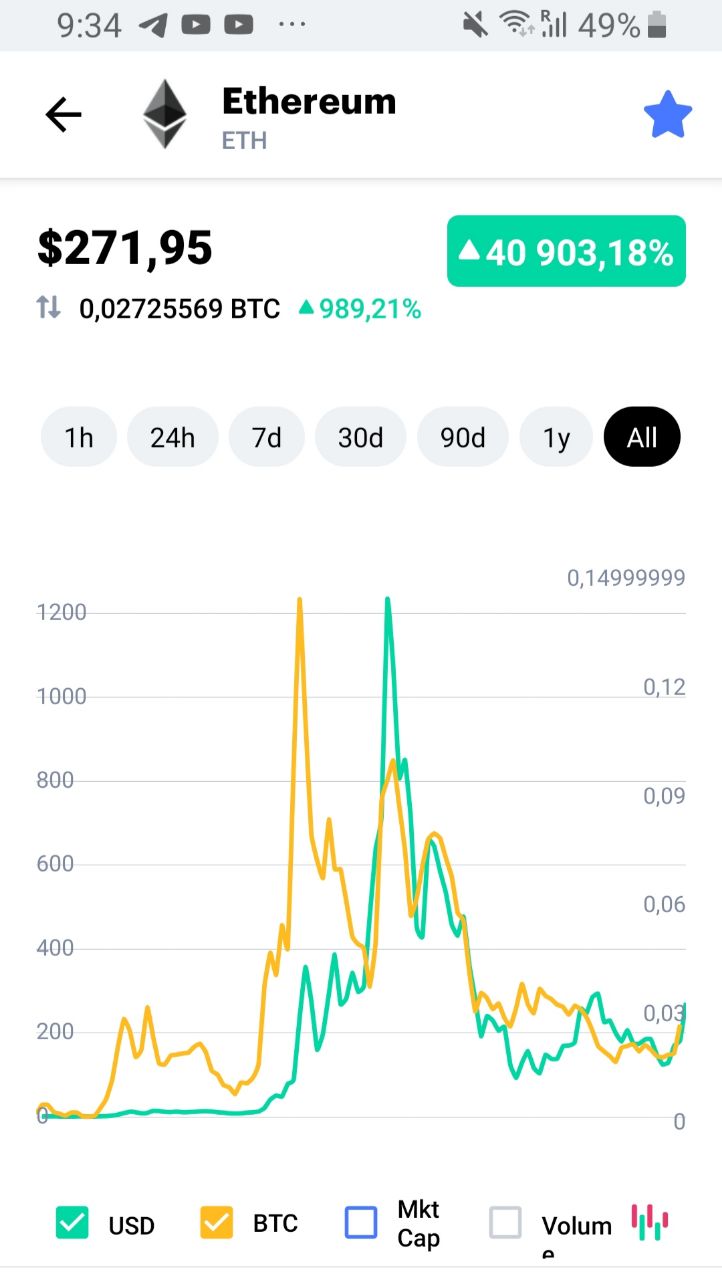Enable the Mkt Cap checkbox
This screenshot has width=722, height=1280.
click(361, 1223)
